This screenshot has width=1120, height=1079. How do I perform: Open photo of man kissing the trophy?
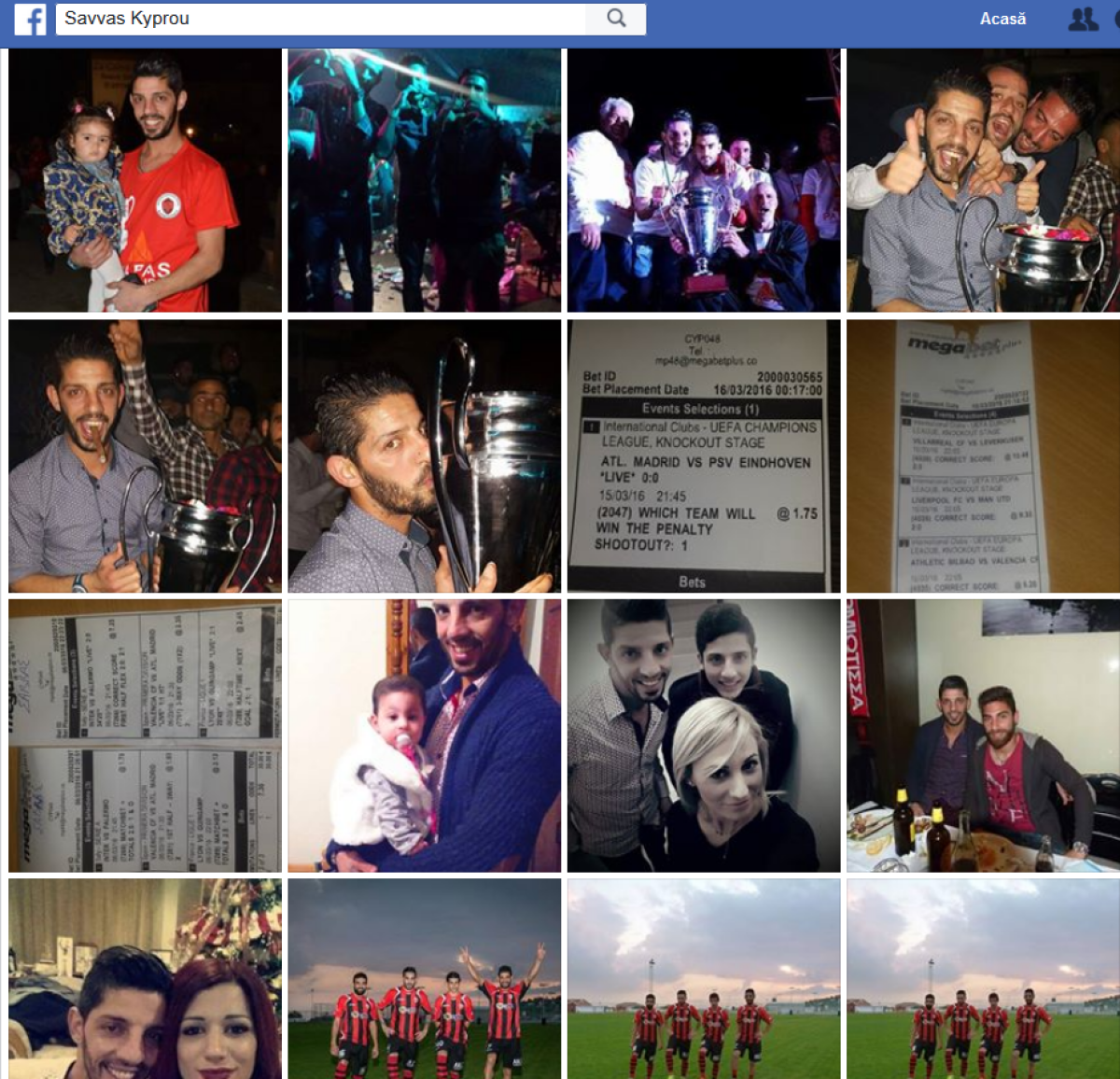pyautogui.click(x=424, y=456)
